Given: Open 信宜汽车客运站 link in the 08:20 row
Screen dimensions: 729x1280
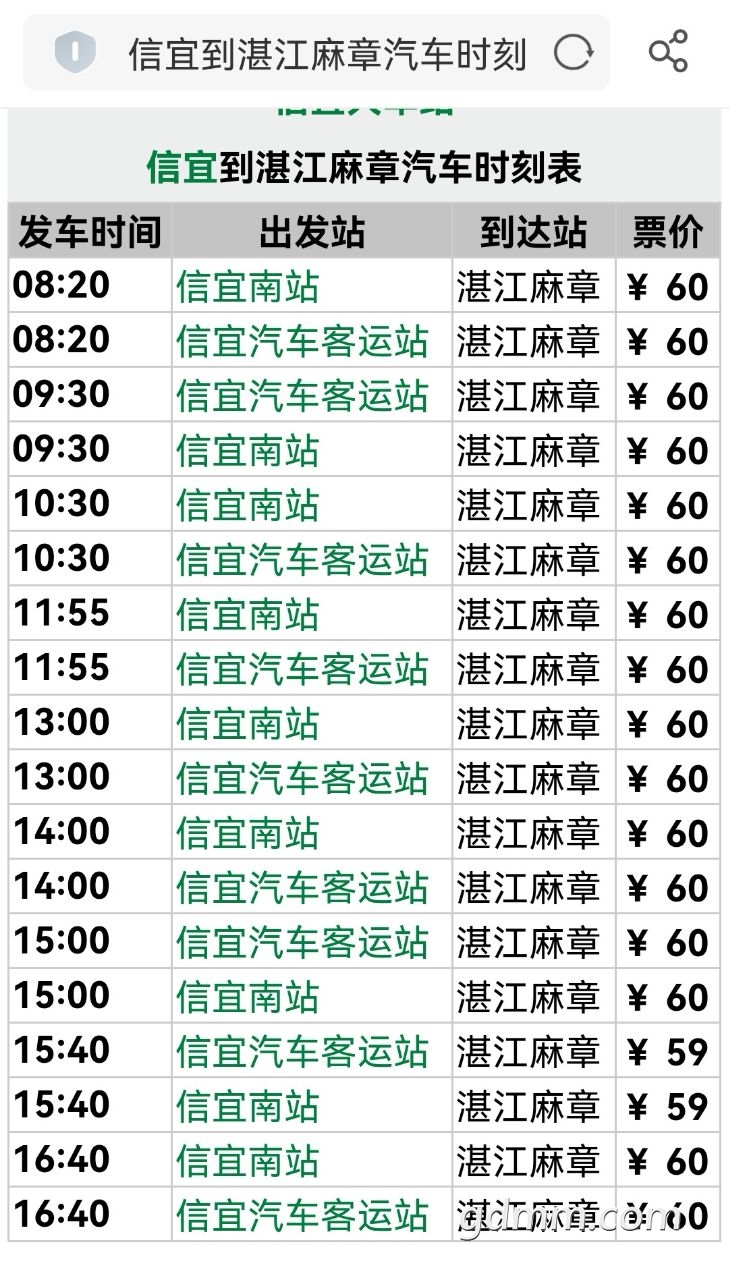Looking at the screenshot, I should point(301,342).
